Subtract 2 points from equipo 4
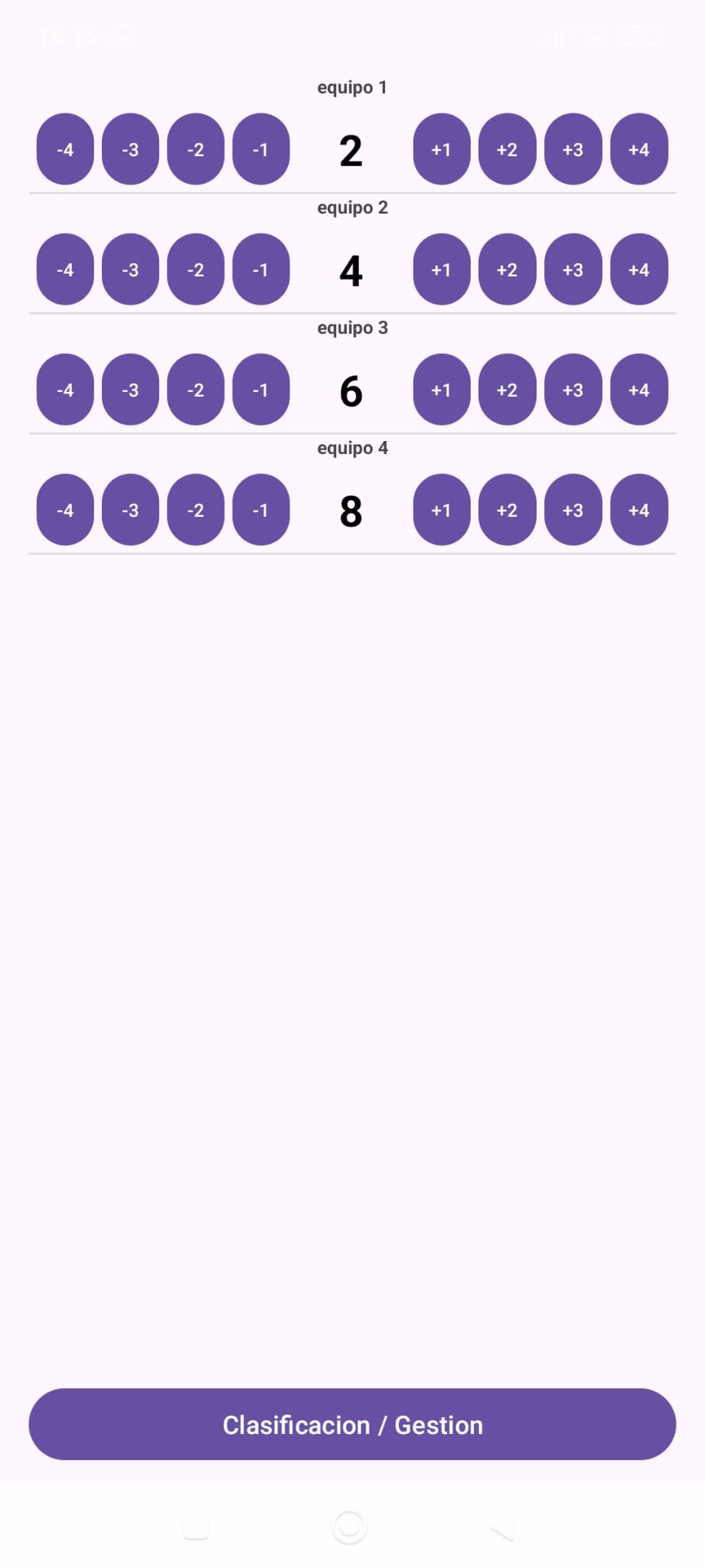Image resolution: width=705 pixels, height=1568 pixels. 196,510
